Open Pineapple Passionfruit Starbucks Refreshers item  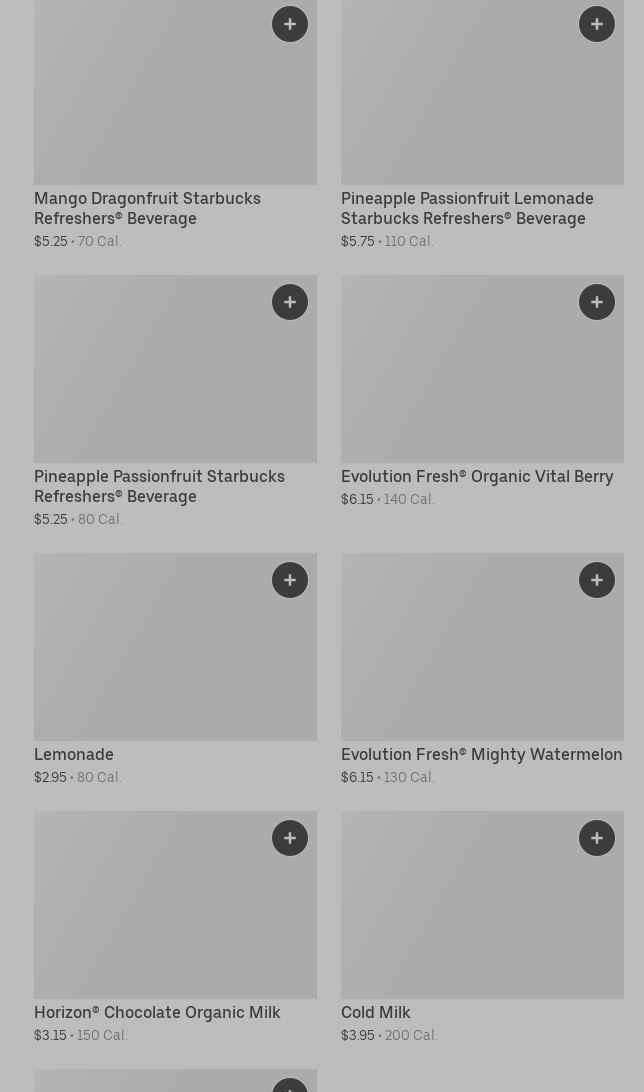coord(159,486)
